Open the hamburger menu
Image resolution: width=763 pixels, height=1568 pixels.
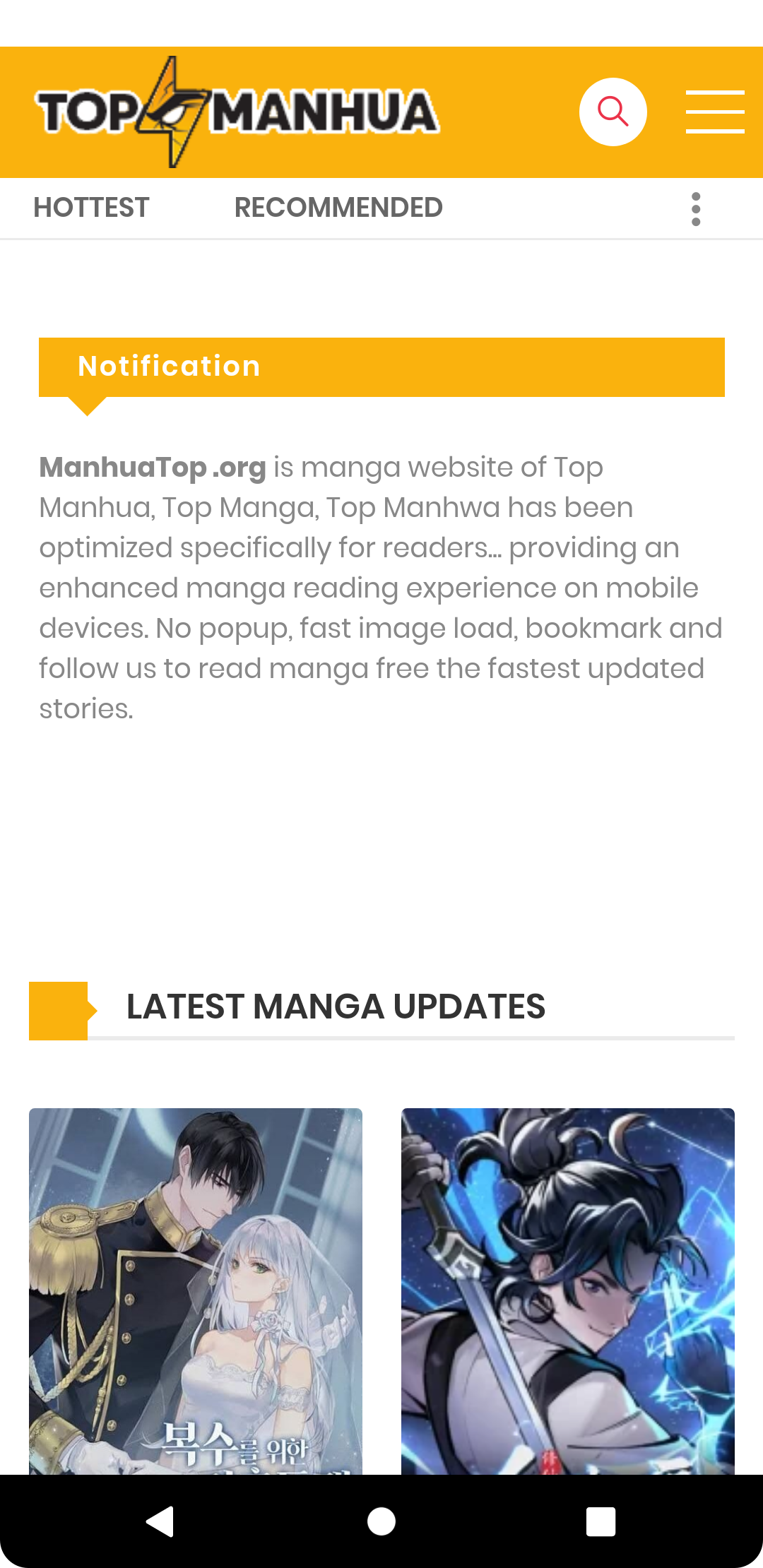[x=714, y=112]
